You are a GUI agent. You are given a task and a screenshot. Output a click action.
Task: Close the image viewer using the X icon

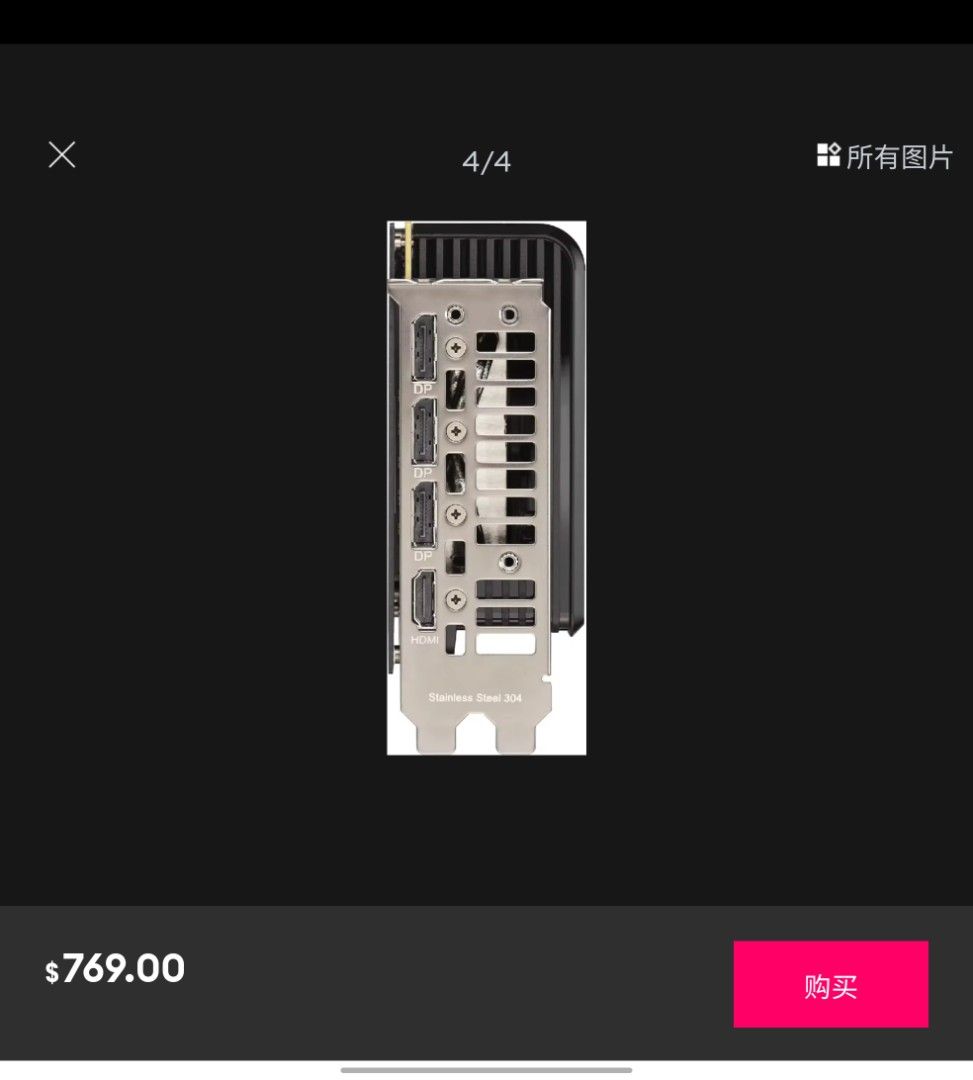pyautogui.click(x=61, y=154)
